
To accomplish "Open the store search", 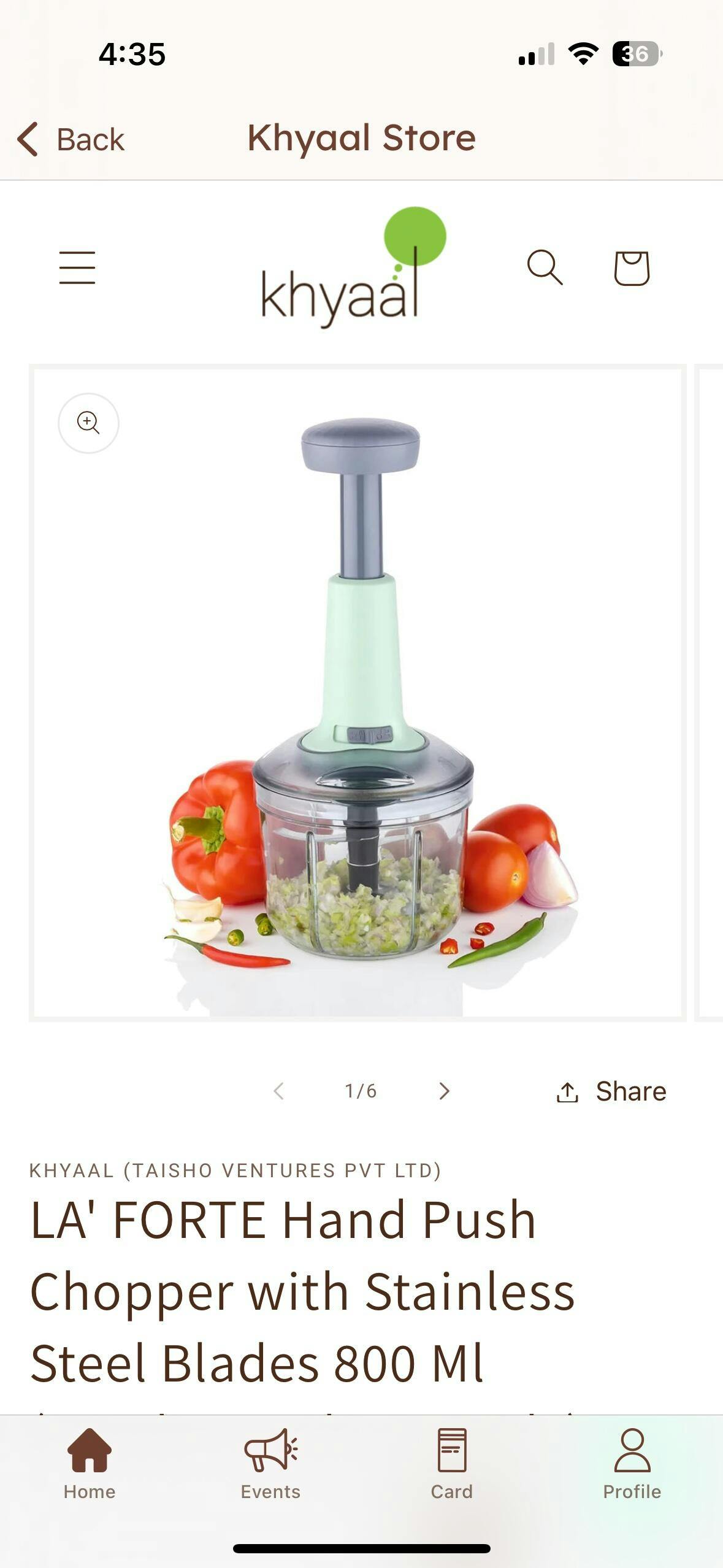I will (545, 267).
